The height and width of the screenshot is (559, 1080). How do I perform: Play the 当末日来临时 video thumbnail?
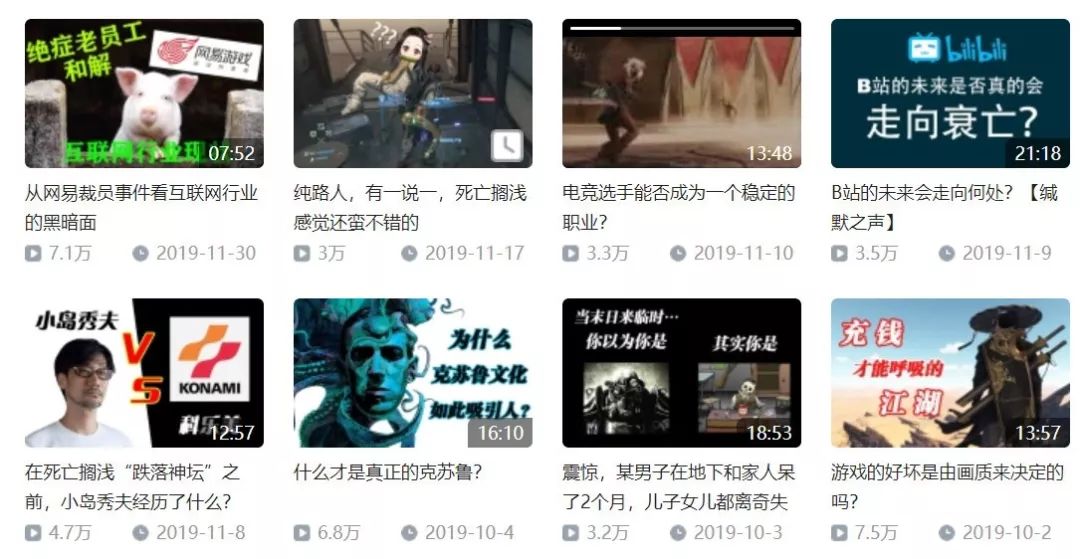pos(681,372)
